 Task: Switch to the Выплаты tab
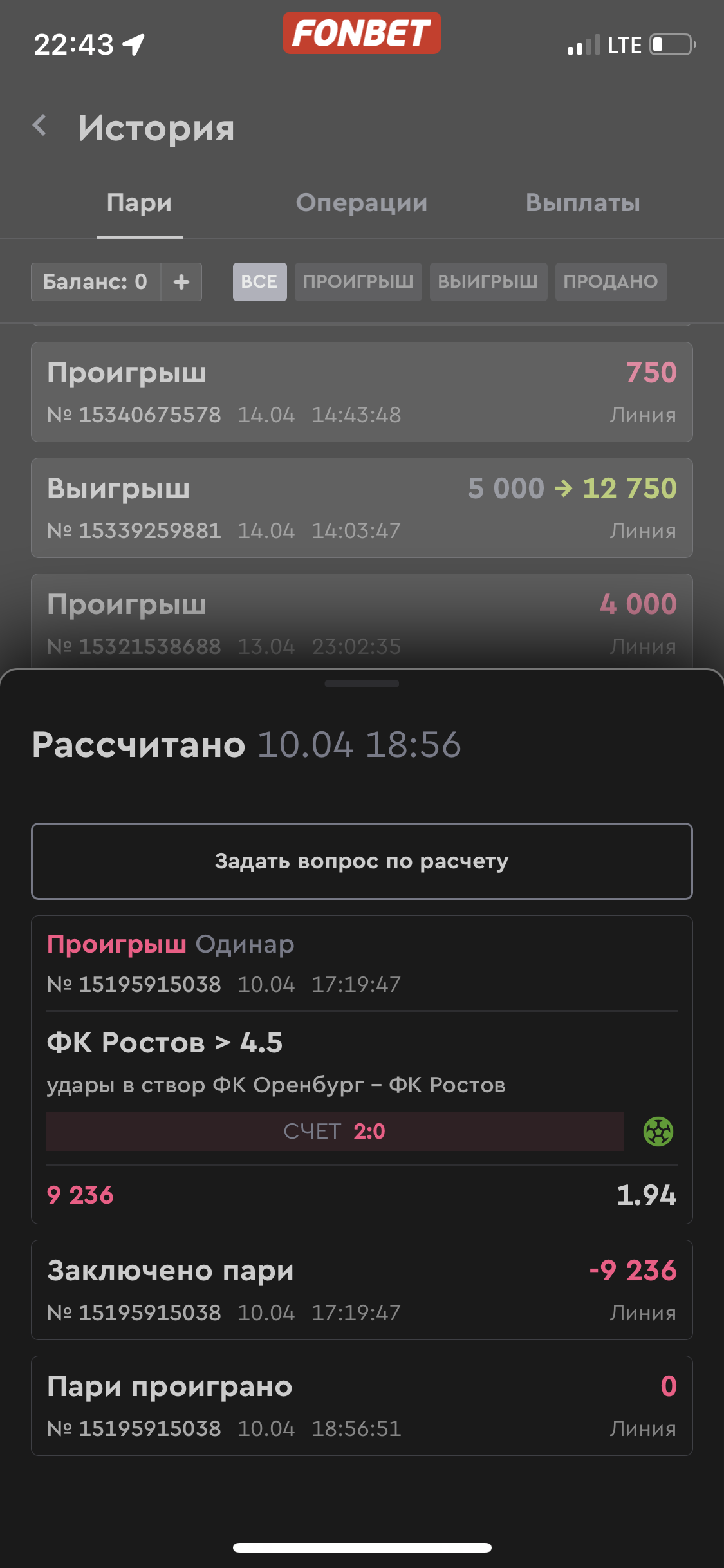582,203
